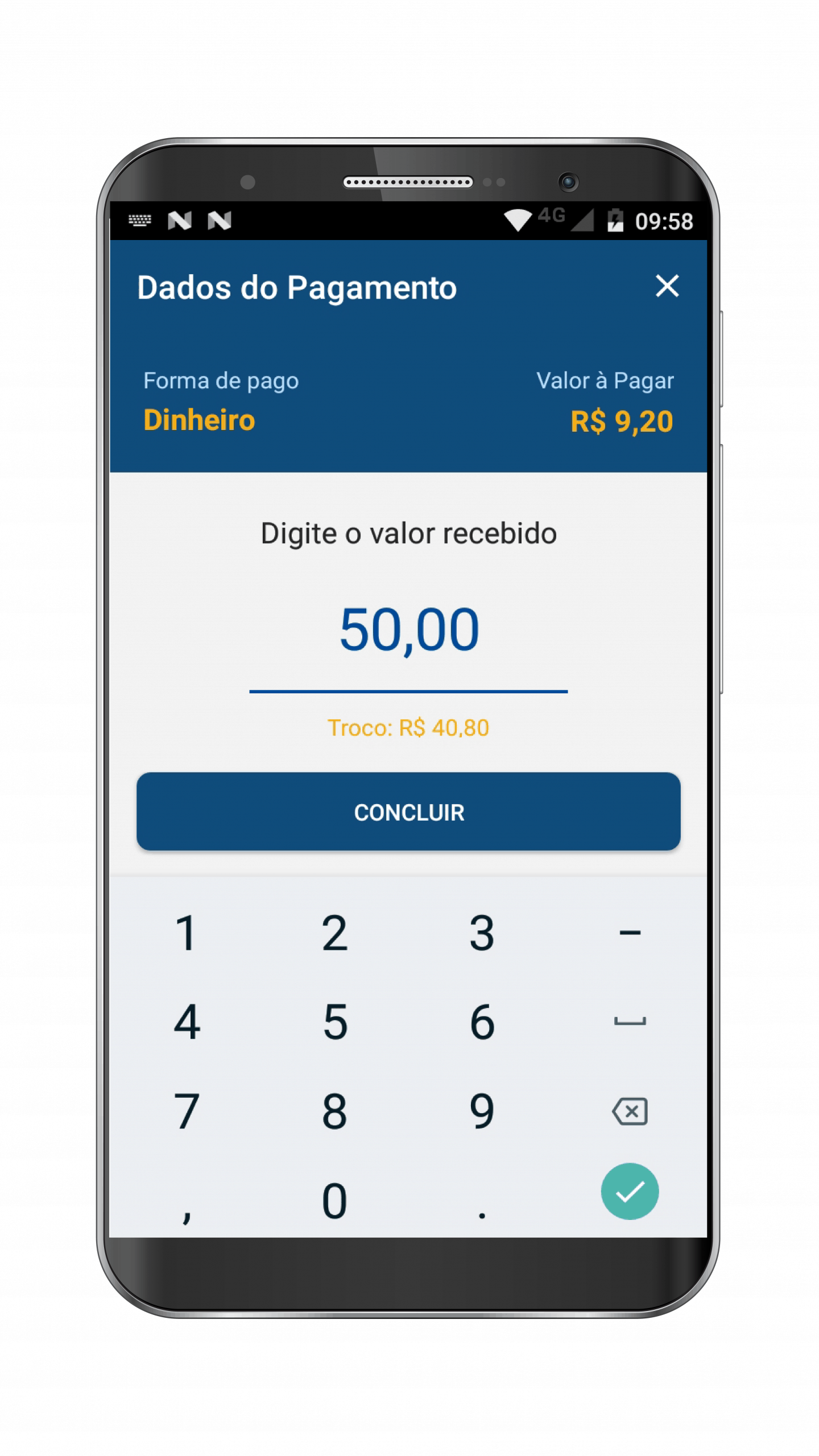Viewport: 819px width, 1456px height.
Task: Delete the last digit with backspace
Action: click(x=630, y=1111)
